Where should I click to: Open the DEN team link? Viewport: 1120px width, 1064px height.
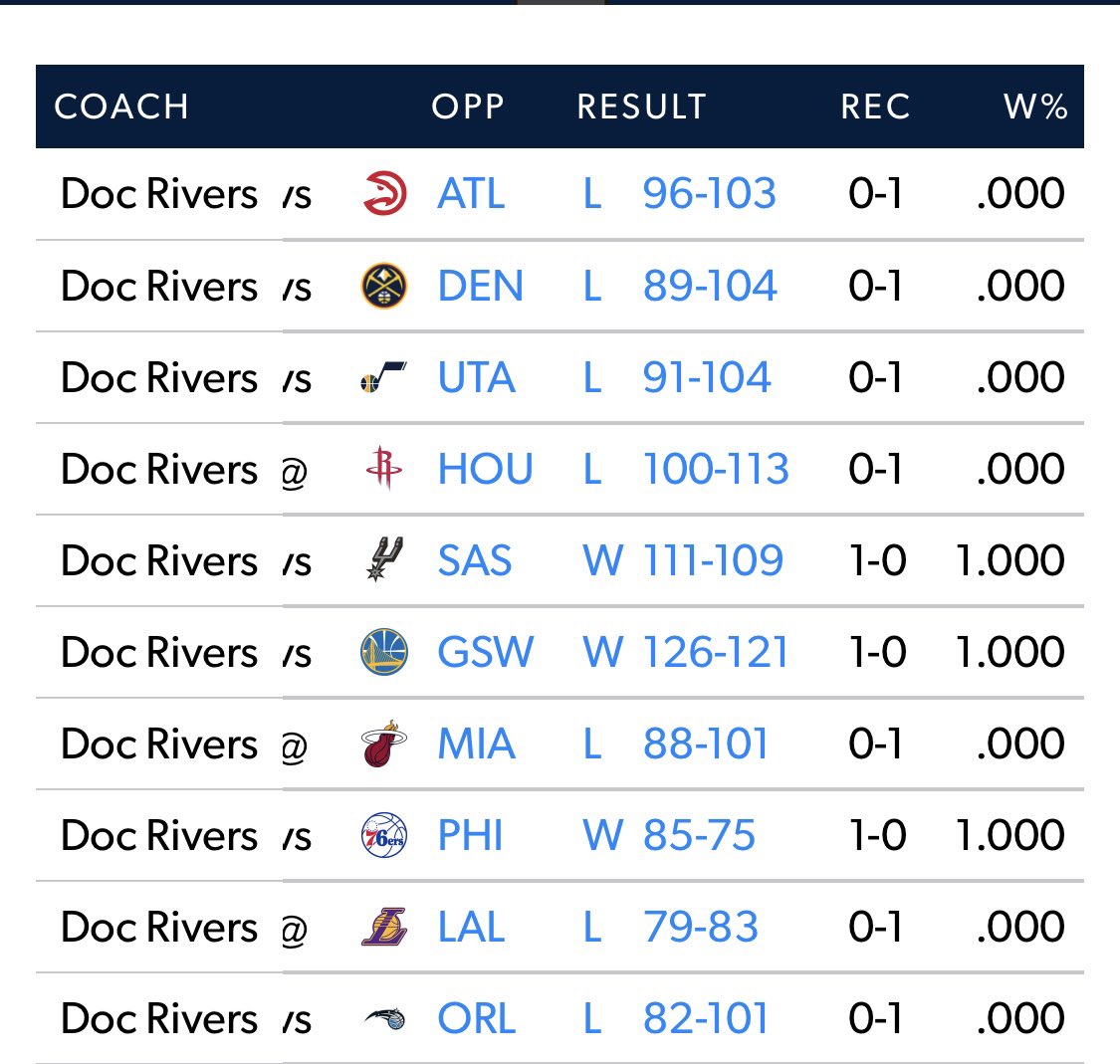point(480,287)
